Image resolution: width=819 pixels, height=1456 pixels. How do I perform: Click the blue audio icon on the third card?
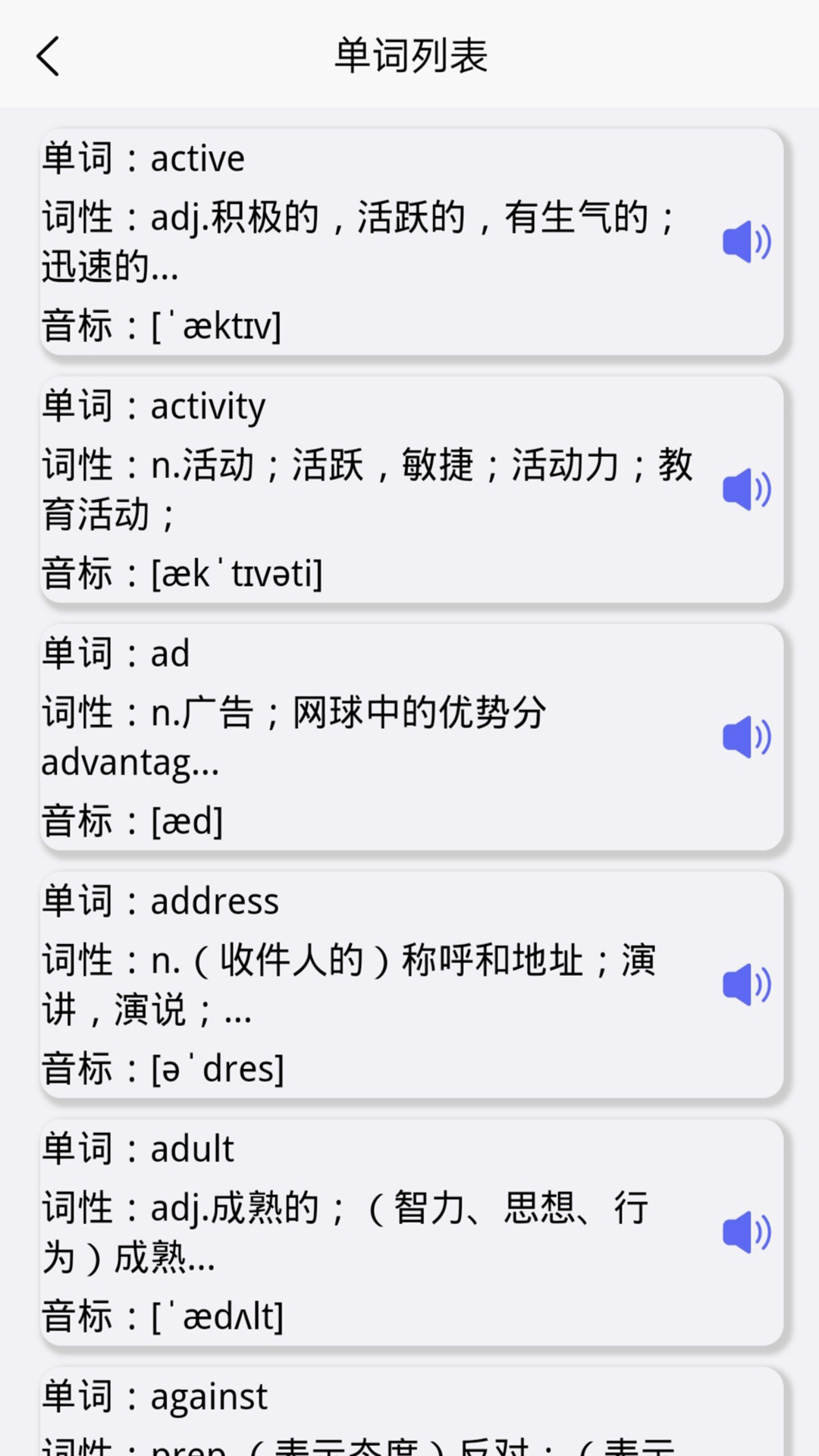tap(748, 736)
